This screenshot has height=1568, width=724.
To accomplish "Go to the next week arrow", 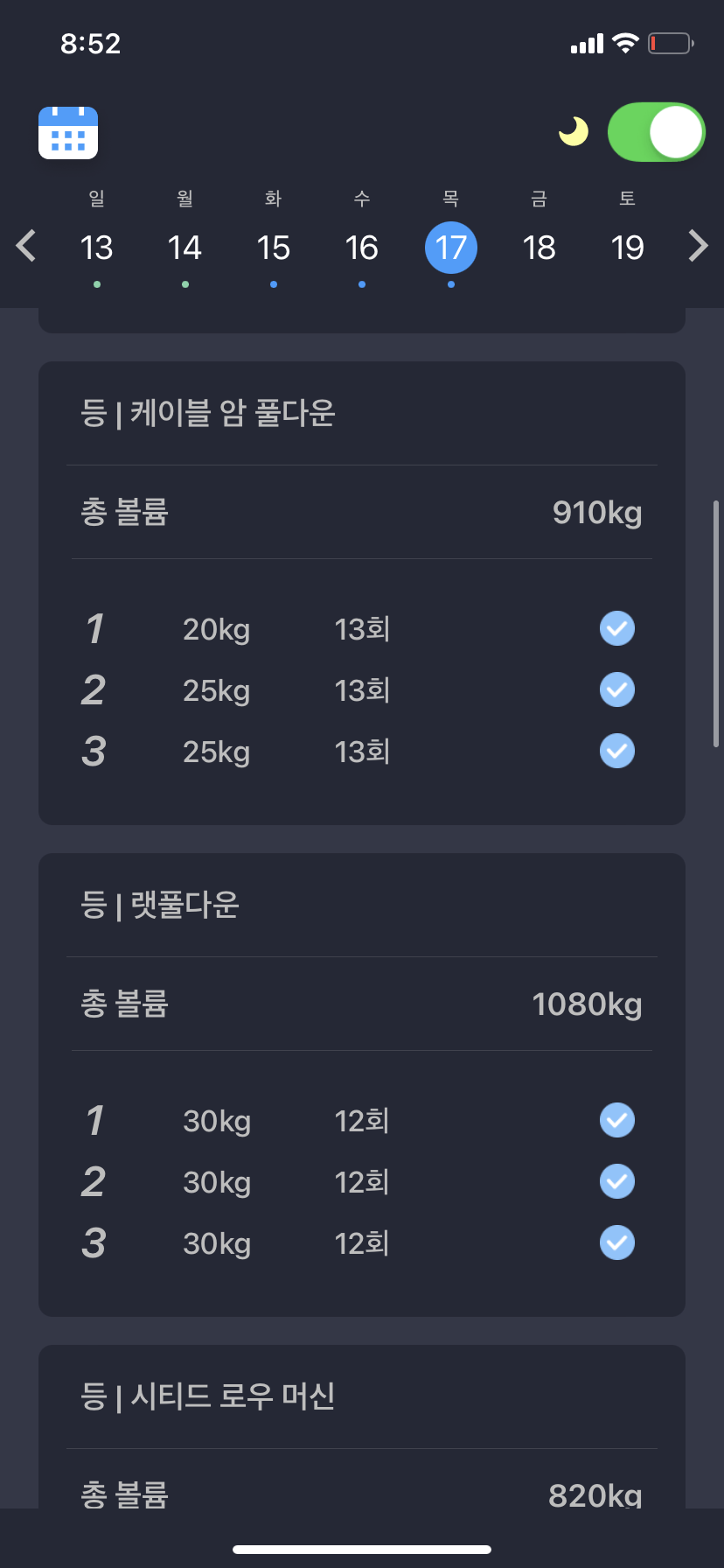I will click(x=698, y=246).
